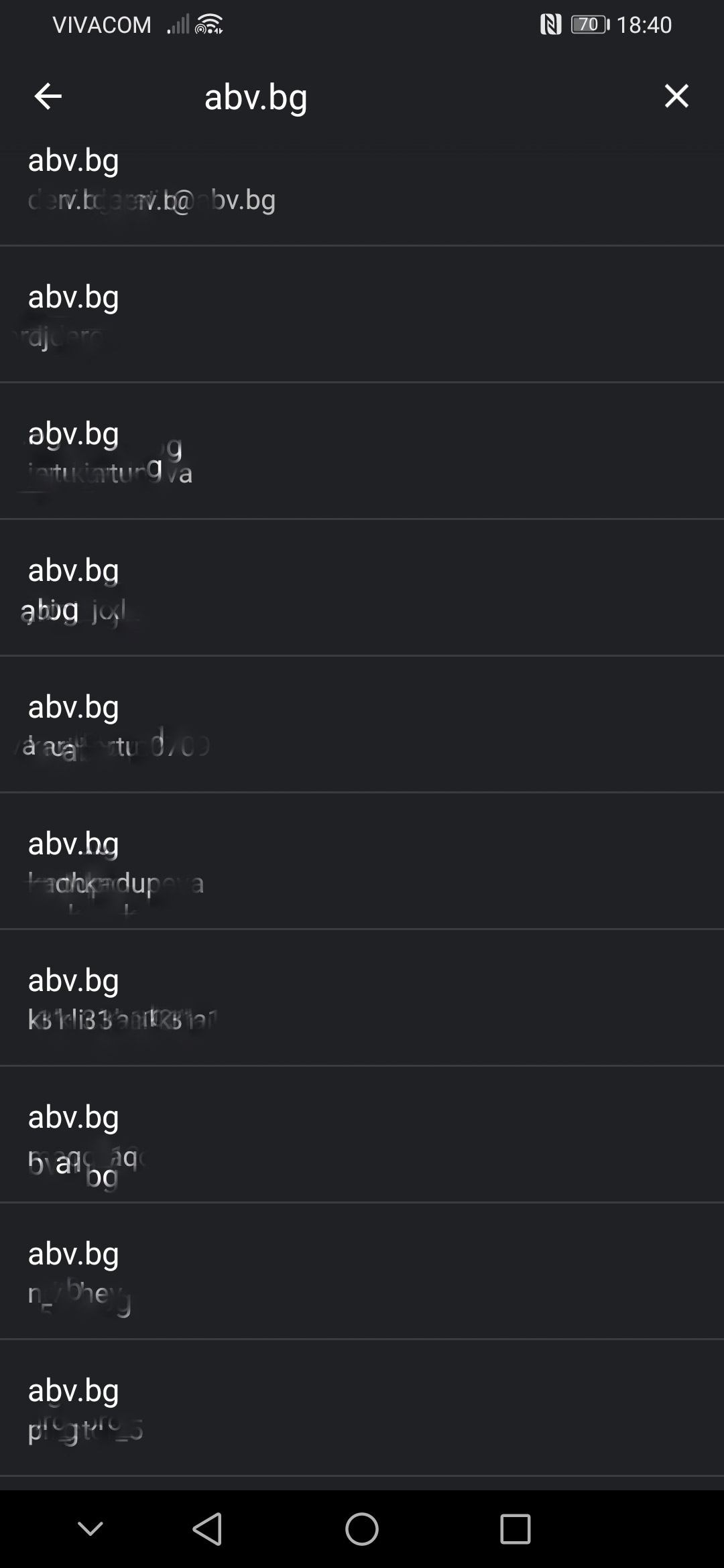
Task: Go to the home screen
Action: tap(362, 1528)
